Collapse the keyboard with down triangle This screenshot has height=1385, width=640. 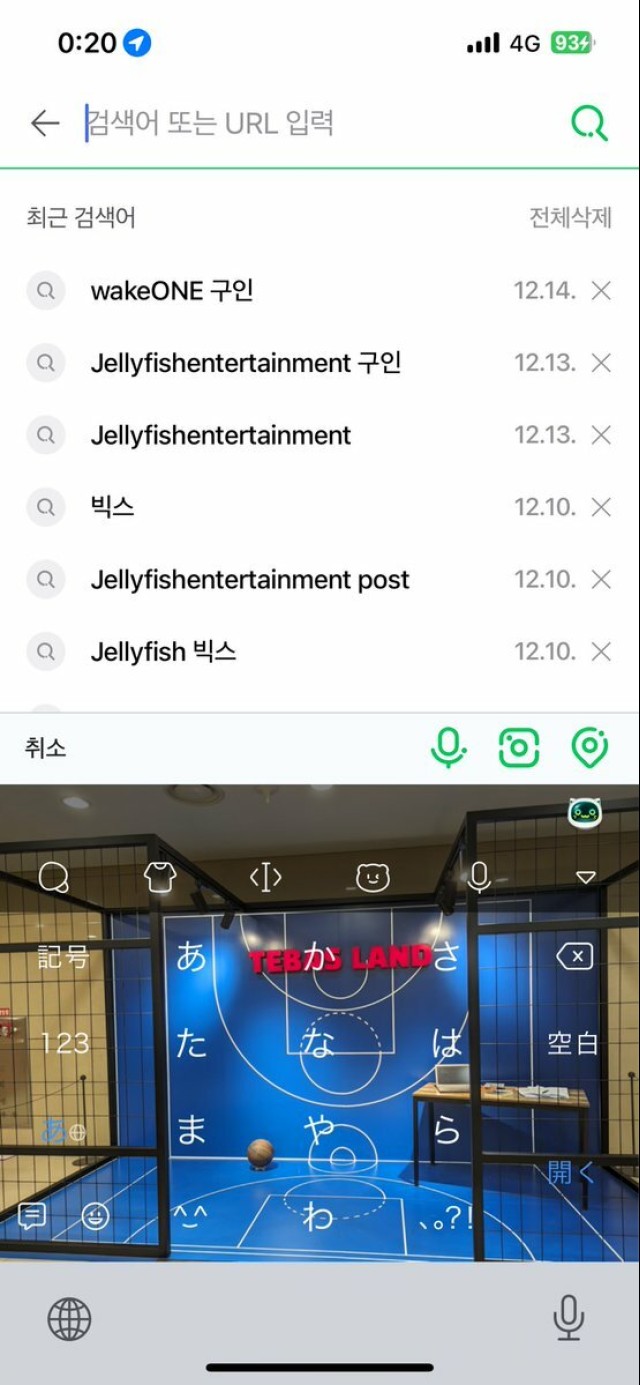point(586,877)
